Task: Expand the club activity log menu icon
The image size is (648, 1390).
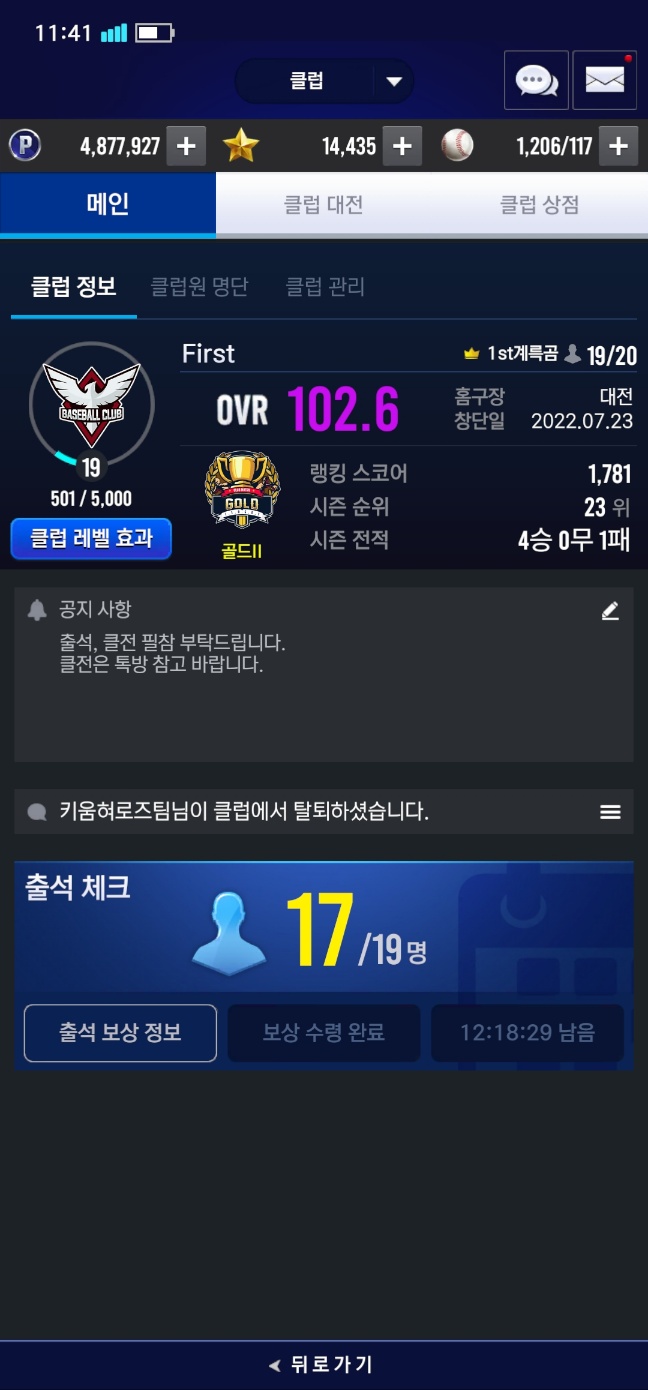Action: click(610, 812)
